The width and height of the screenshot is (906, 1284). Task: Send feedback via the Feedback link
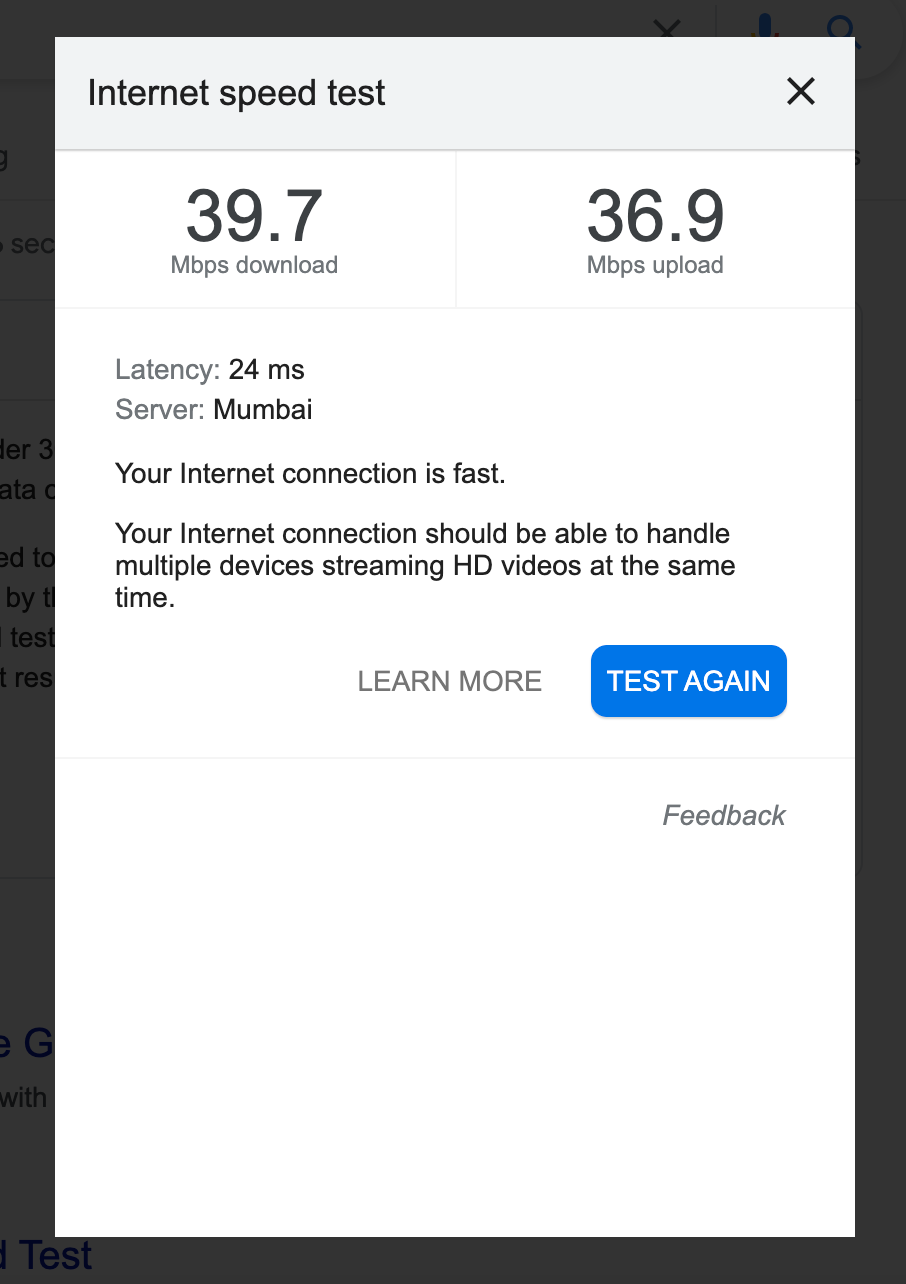[x=724, y=815]
